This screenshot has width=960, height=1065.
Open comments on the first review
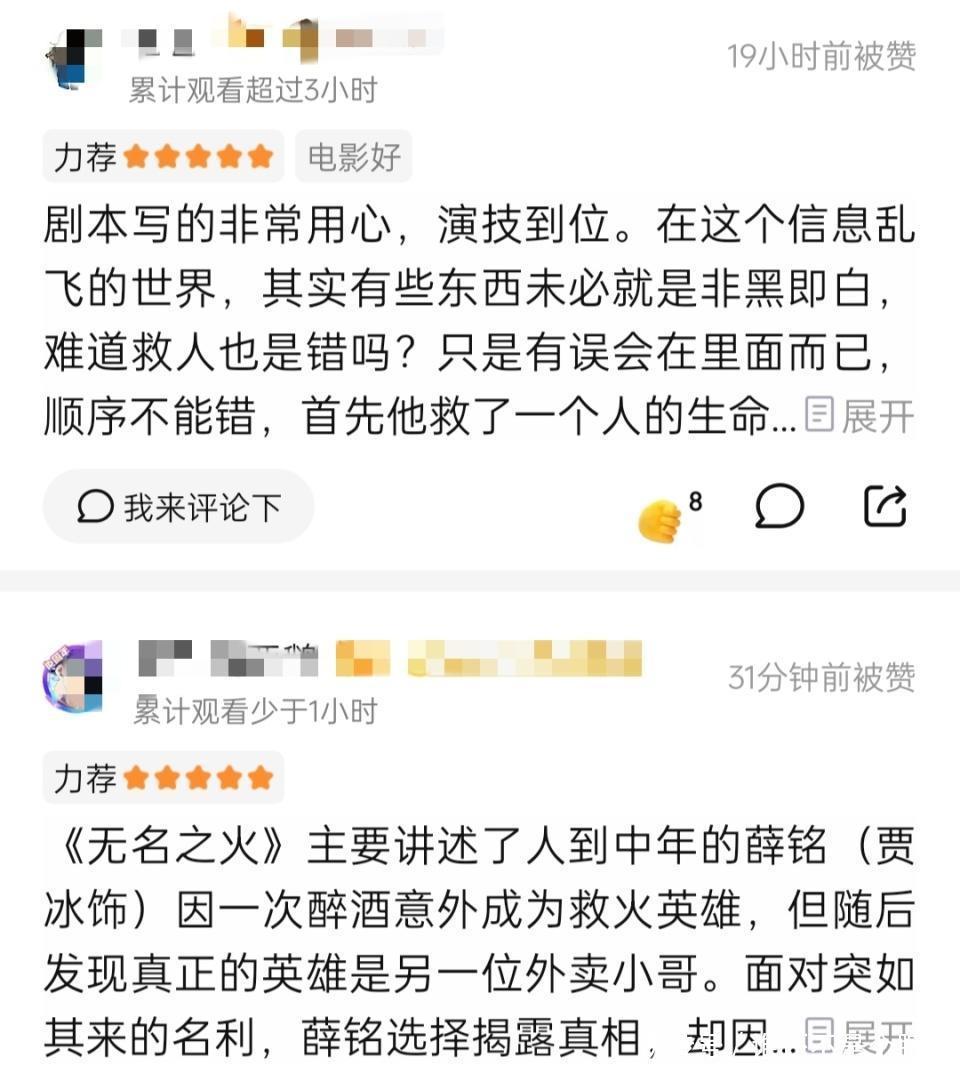coord(779,506)
